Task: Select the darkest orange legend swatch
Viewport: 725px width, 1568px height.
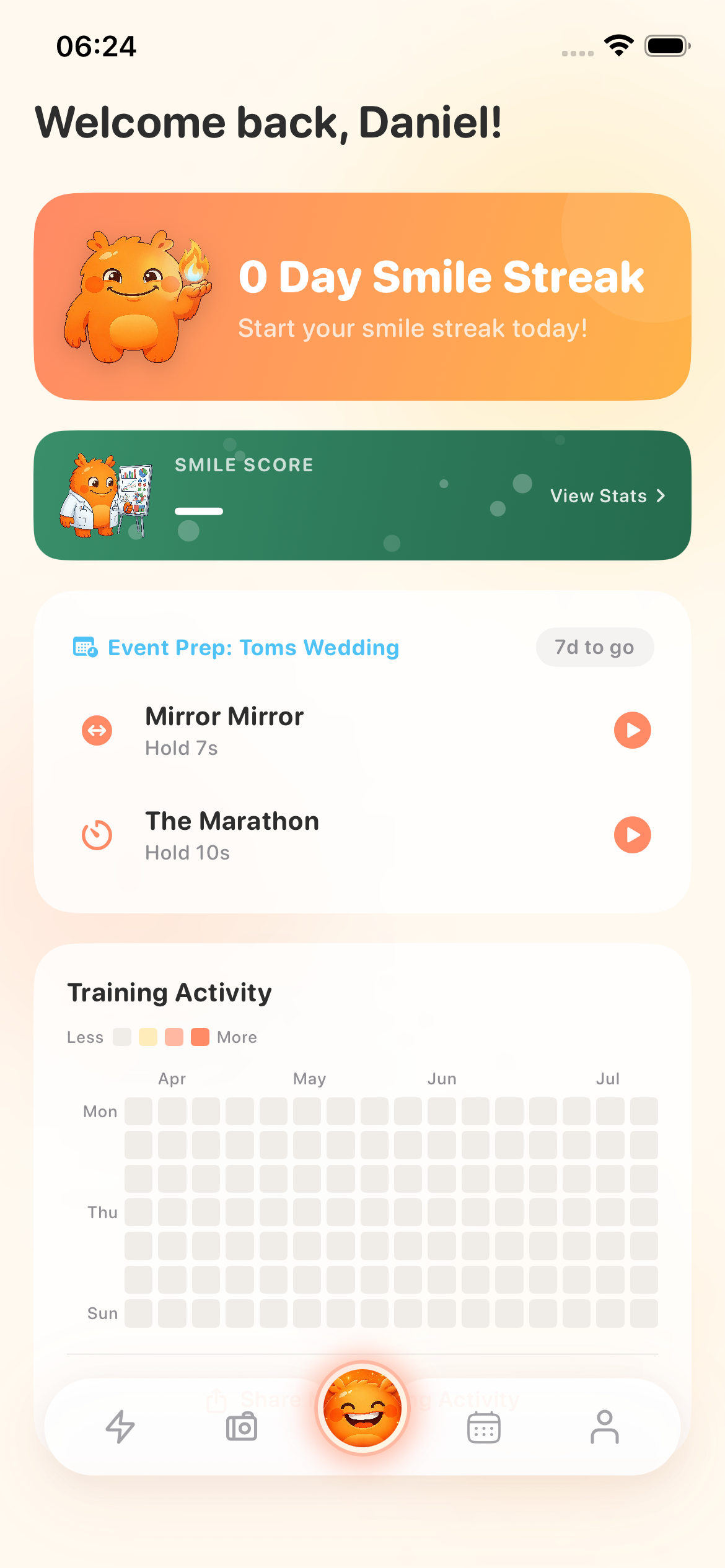Action: [x=200, y=1037]
